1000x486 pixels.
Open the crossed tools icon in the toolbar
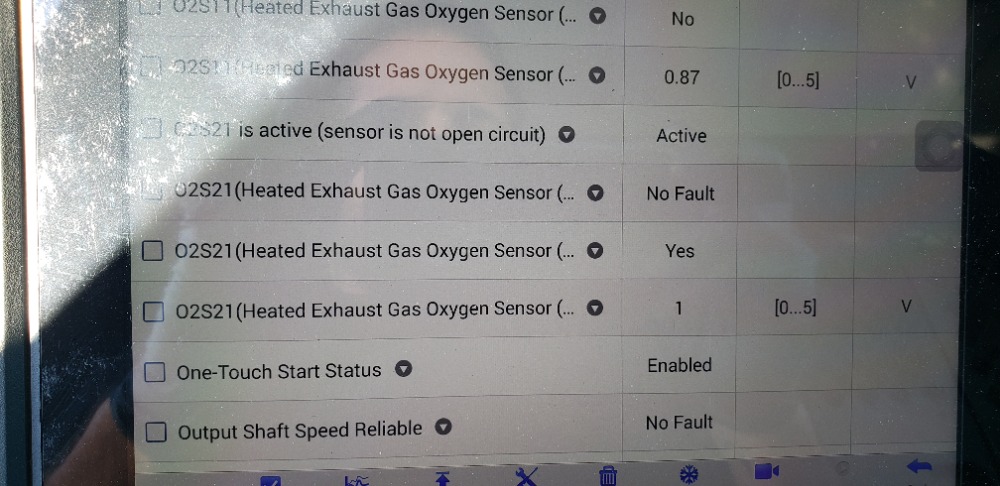coord(527,475)
